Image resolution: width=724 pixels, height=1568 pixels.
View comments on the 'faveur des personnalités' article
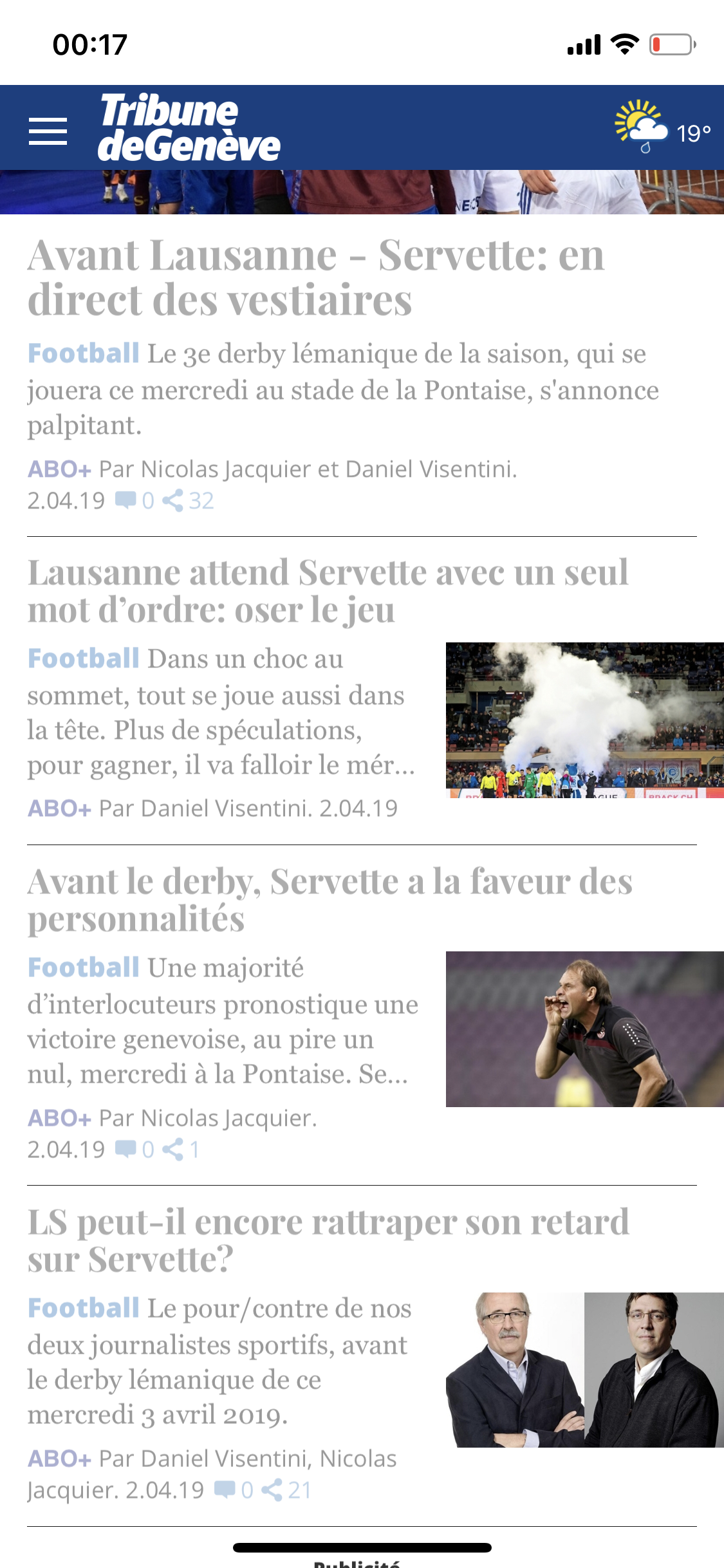(x=134, y=1150)
